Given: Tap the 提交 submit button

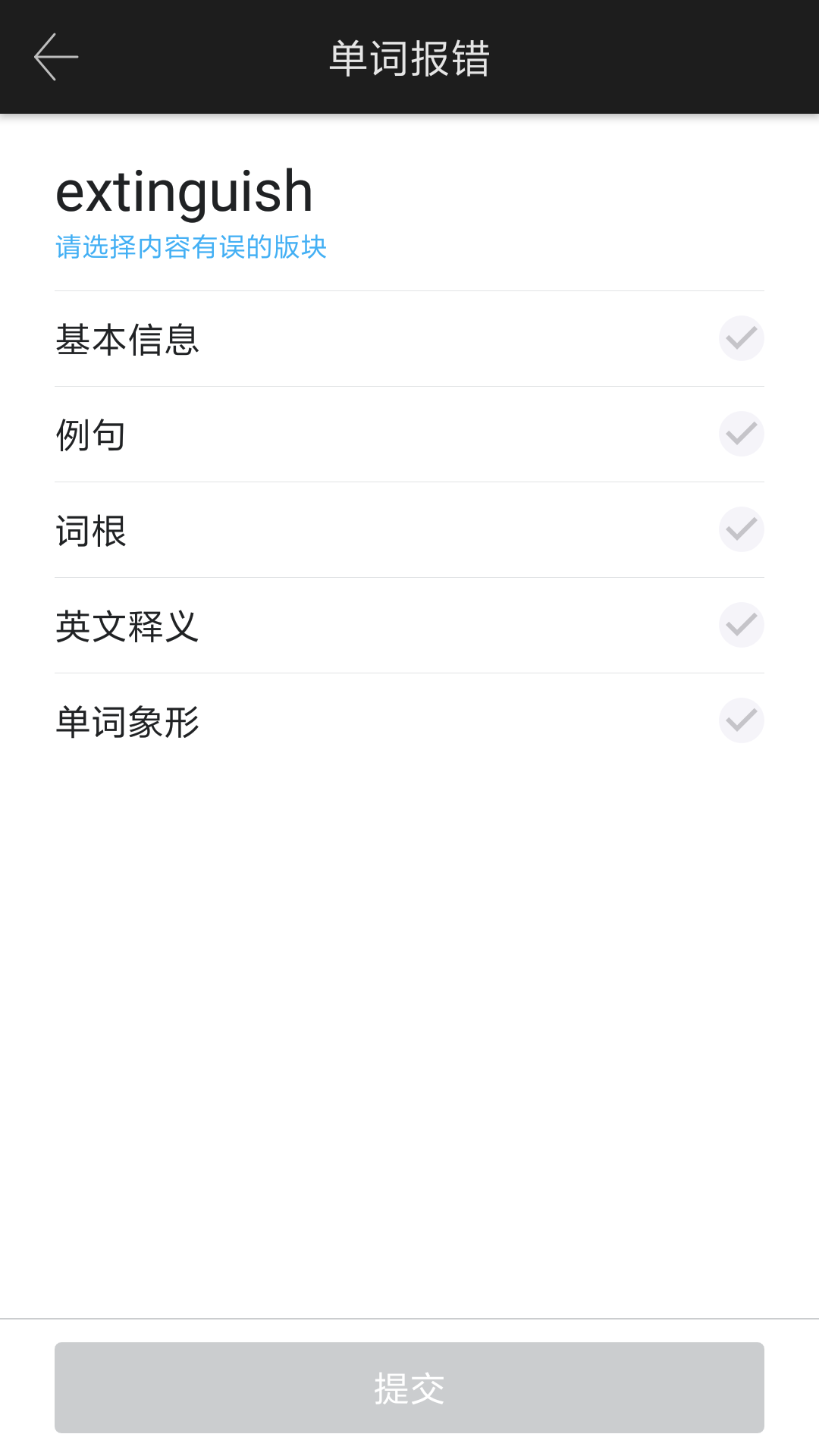Looking at the screenshot, I should 409,1388.
